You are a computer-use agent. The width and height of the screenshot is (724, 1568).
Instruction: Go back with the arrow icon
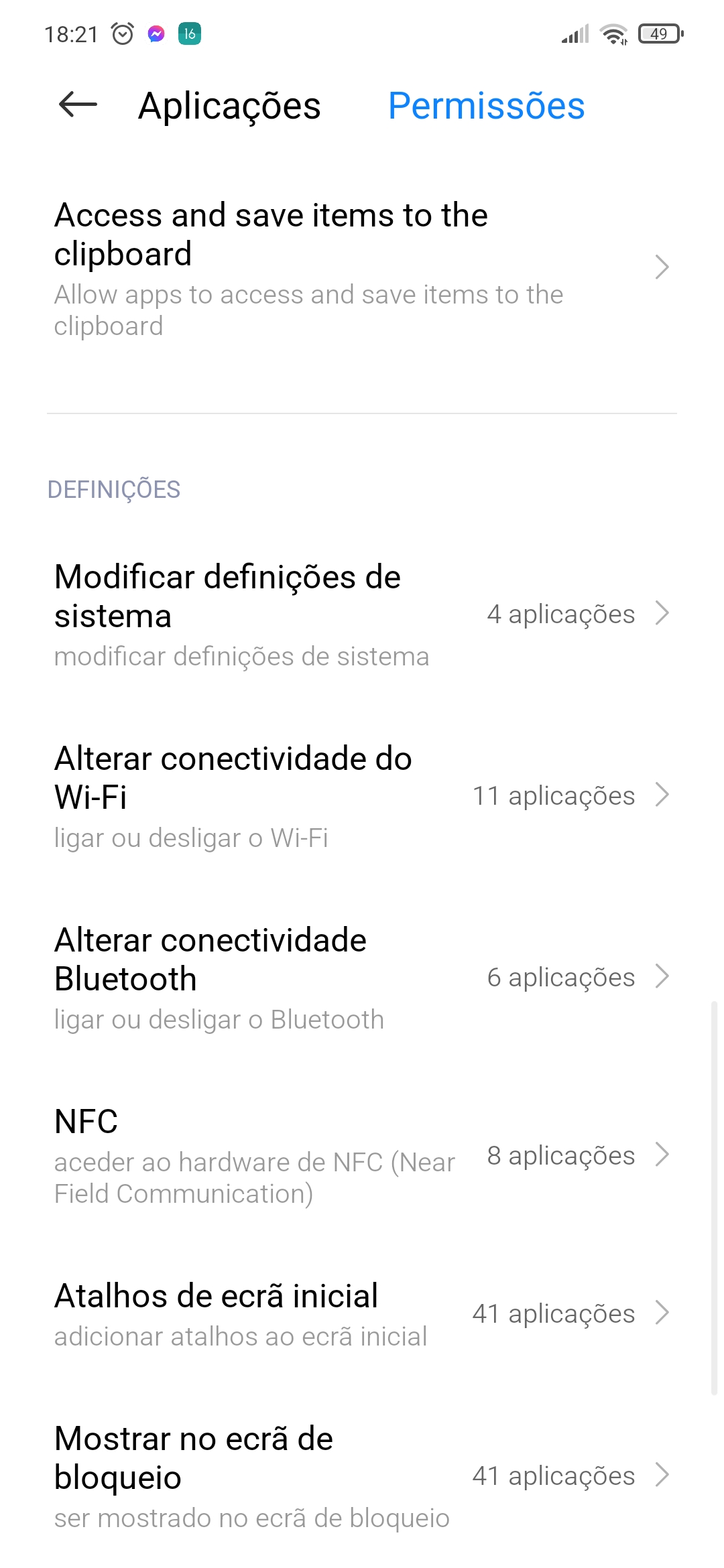point(78,105)
